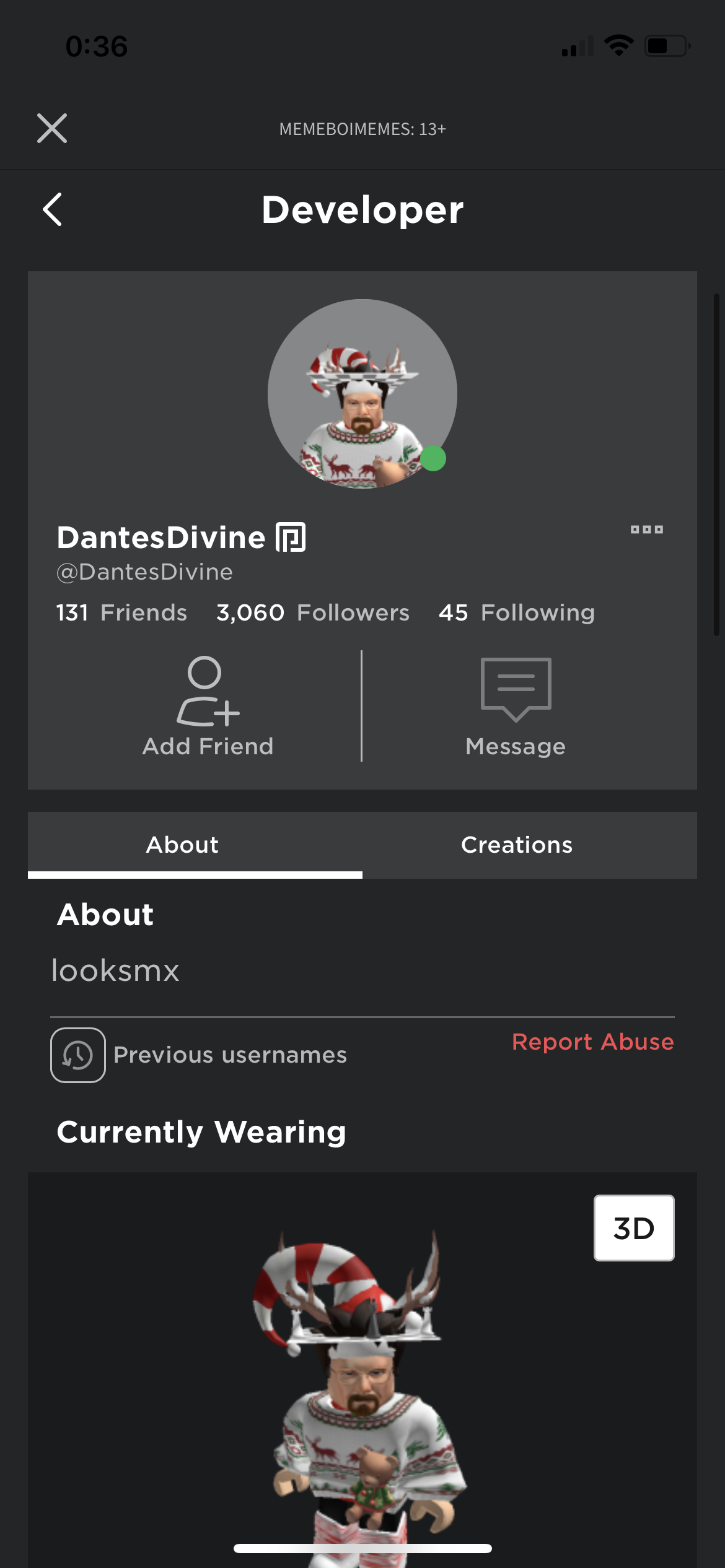Open DantesDivine's avatar profile picture
The height and width of the screenshot is (1568, 725).
pyautogui.click(x=362, y=394)
